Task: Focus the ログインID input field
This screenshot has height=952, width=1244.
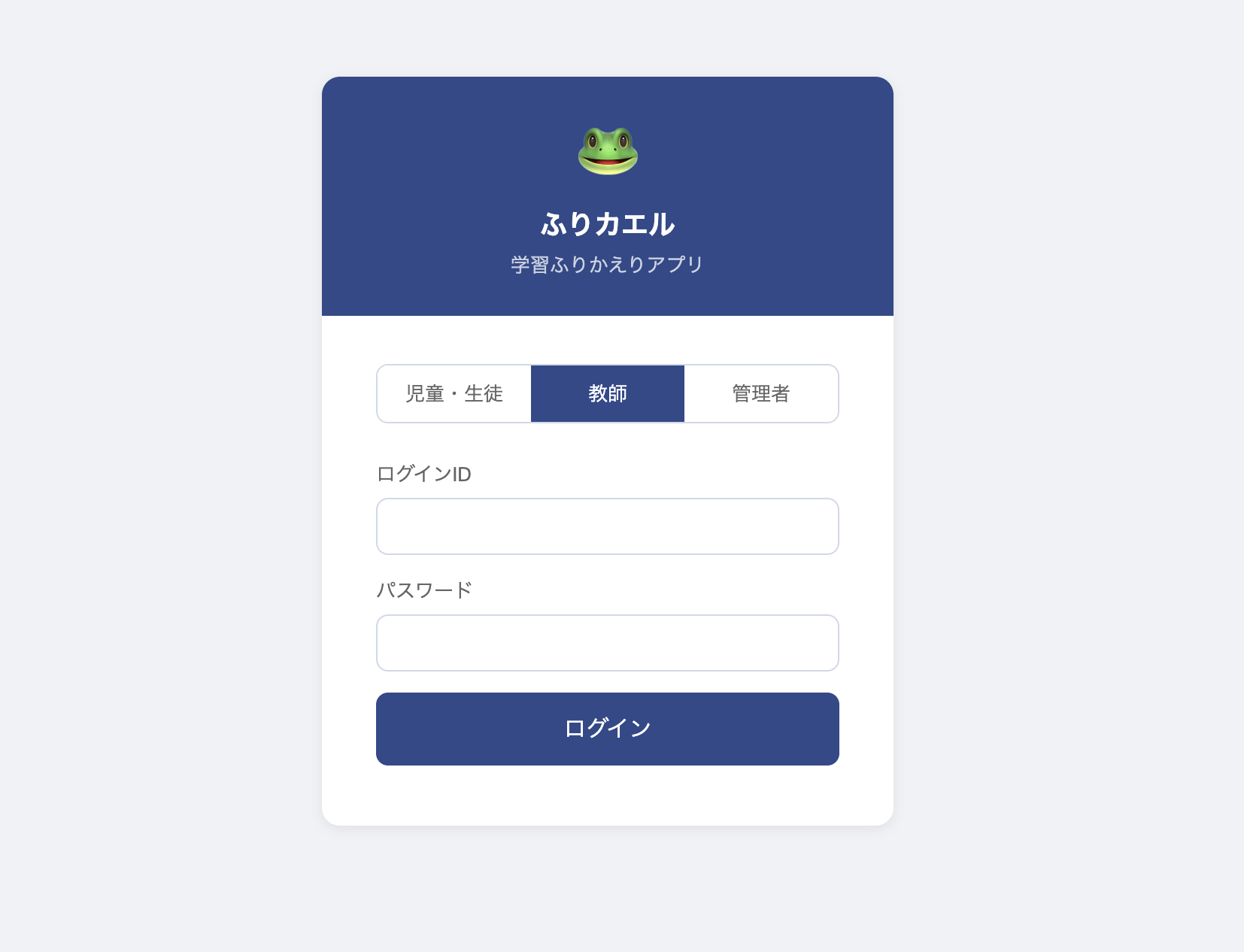Action: (607, 526)
